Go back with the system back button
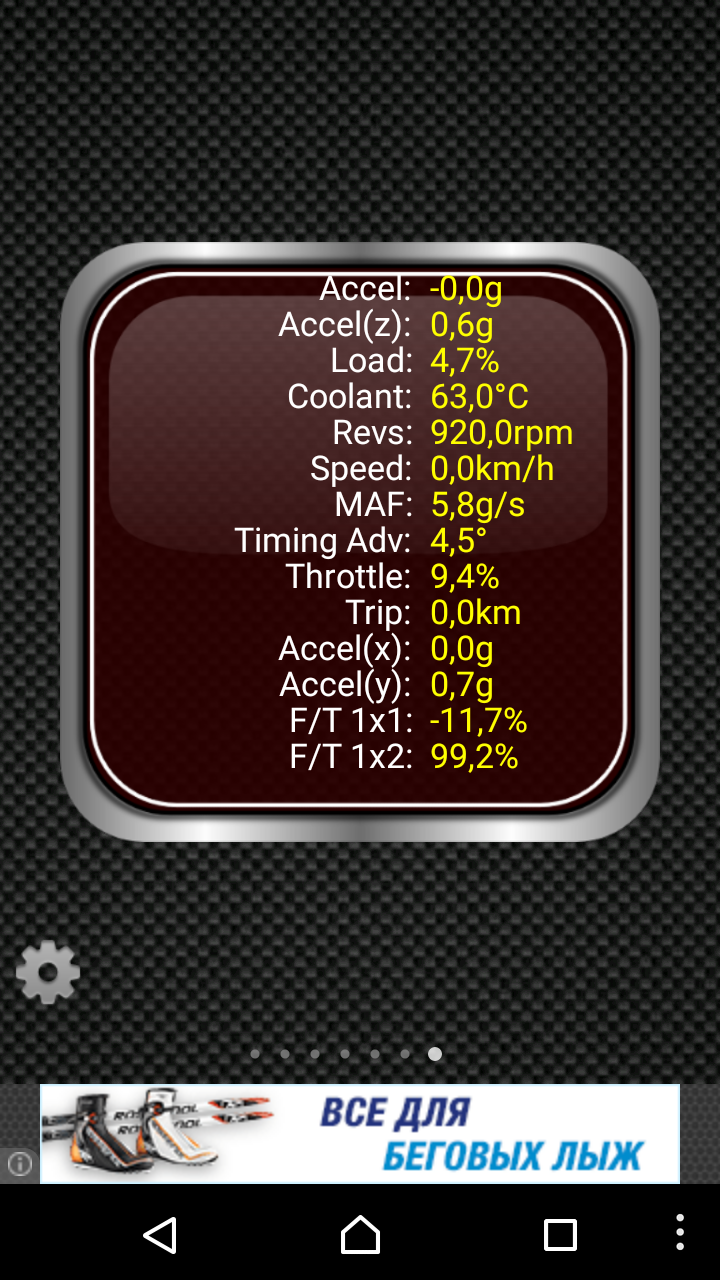This screenshot has height=1280, width=720. pos(160,1235)
